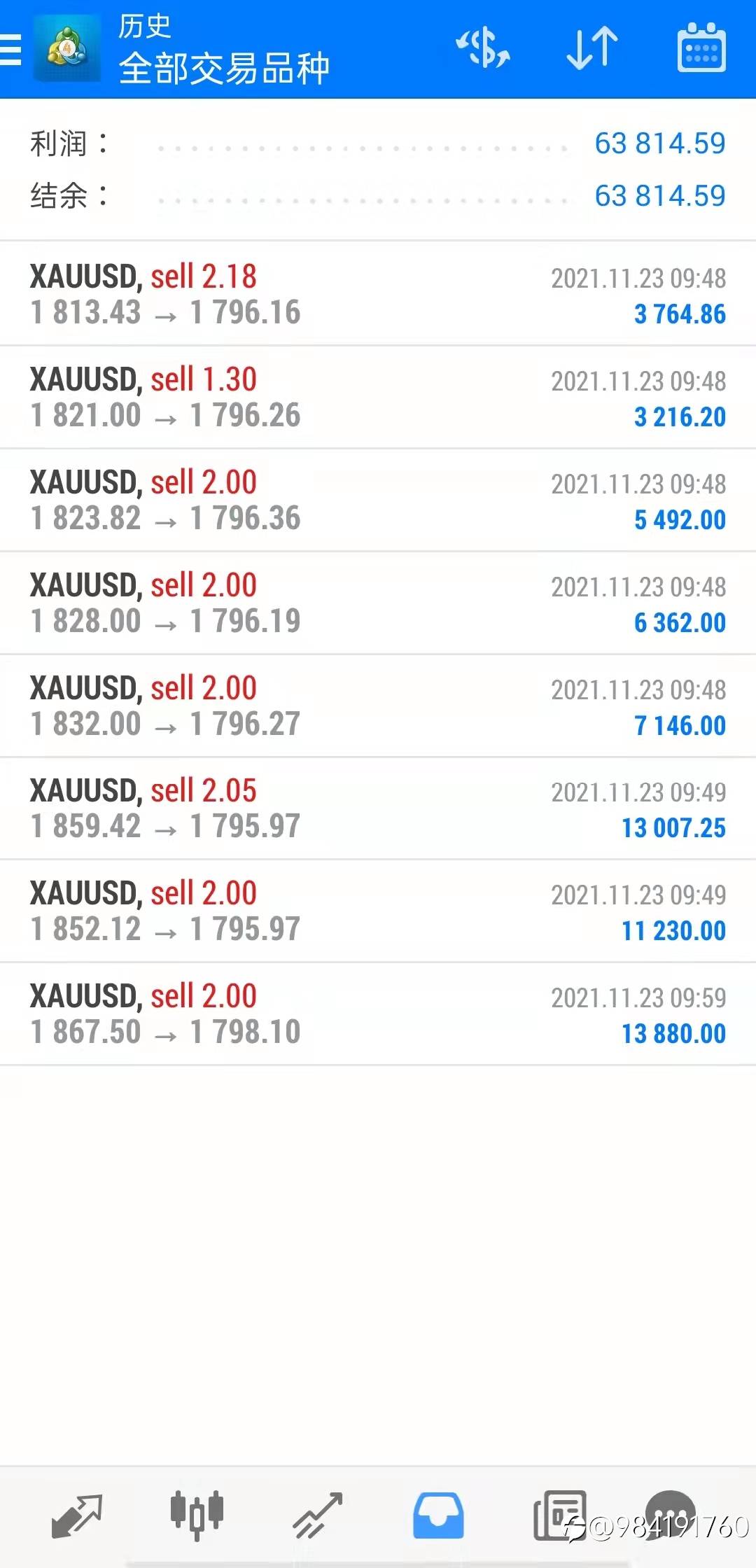Change sort order with arrows icon
The image size is (756, 1568).
592,48
